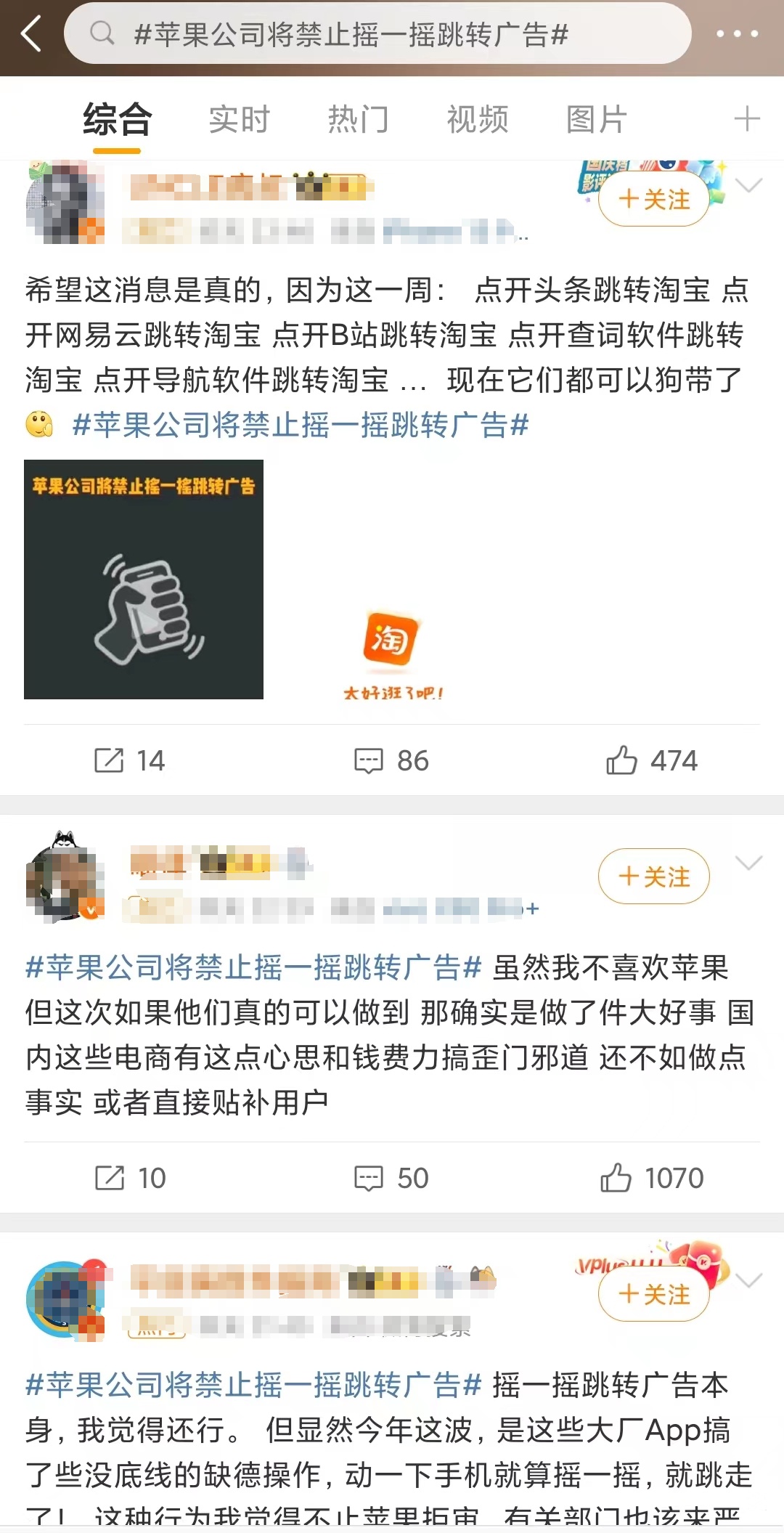The height and width of the screenshot is (1533, 784).
Task: Play the shake-phone video thumbnail
Action: tap(144, 580)
